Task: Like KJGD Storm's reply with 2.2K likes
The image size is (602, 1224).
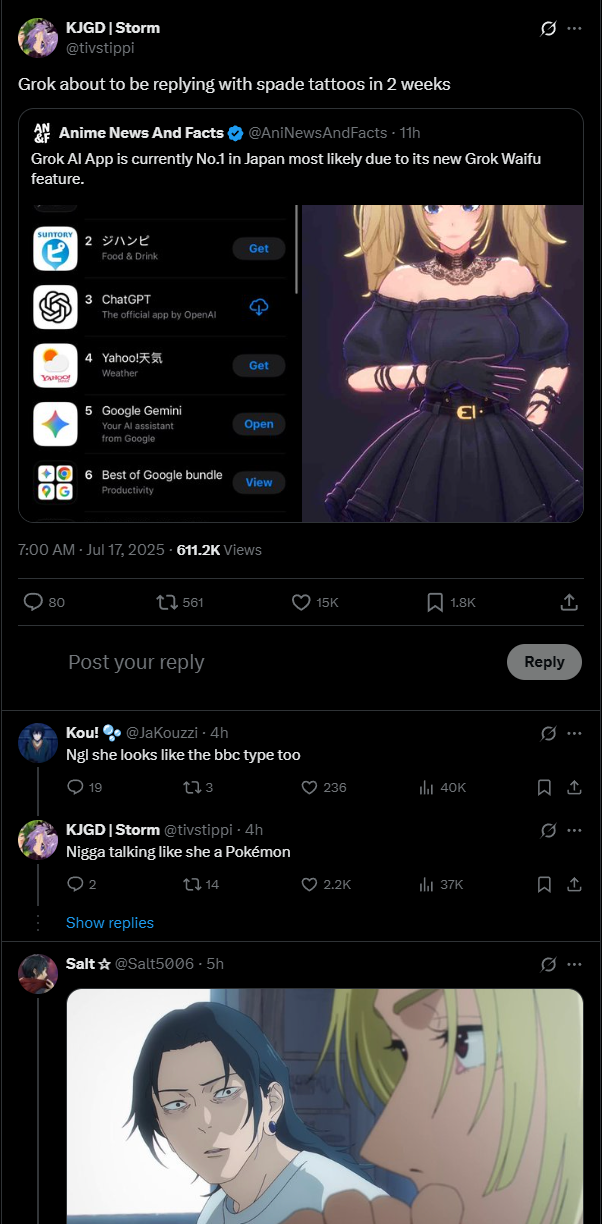Action: click(x=324, y=884)
